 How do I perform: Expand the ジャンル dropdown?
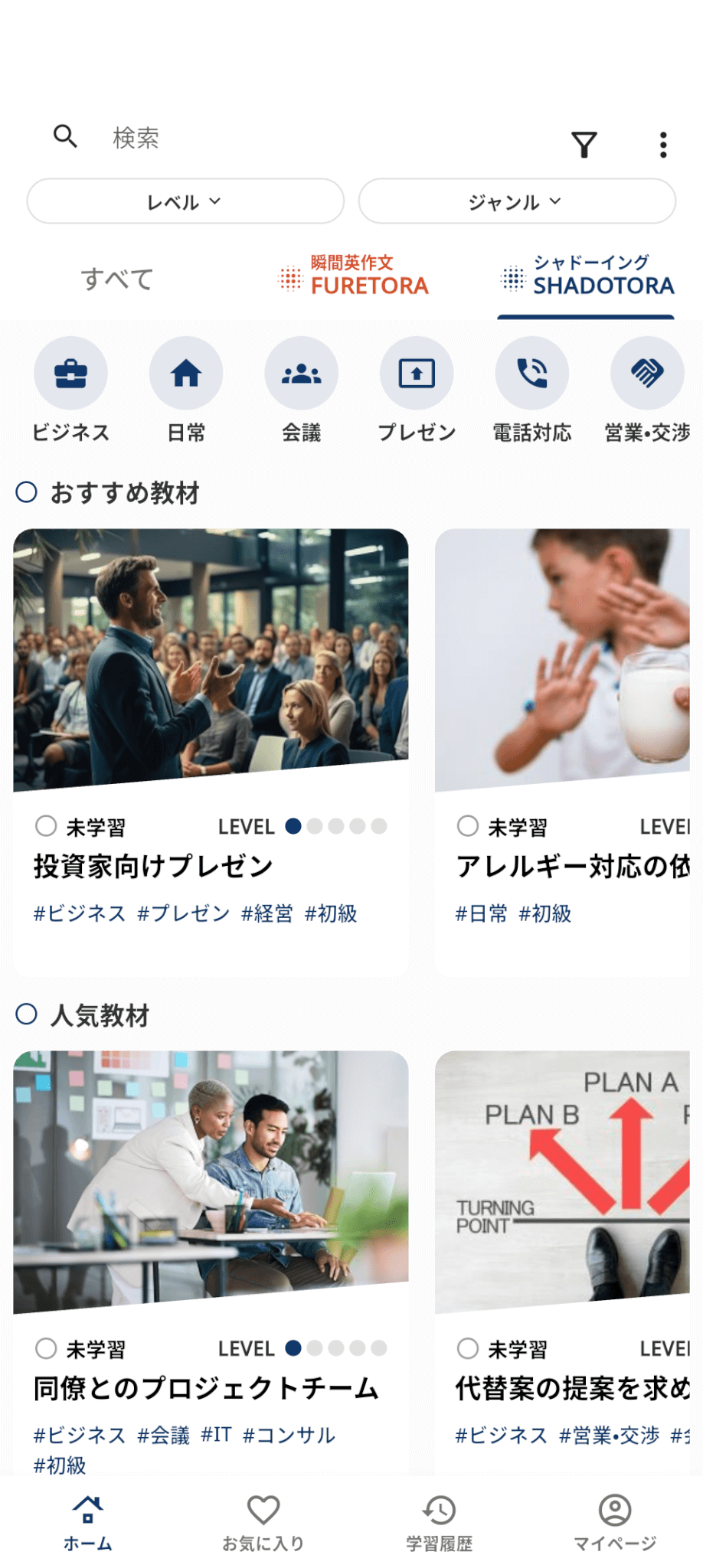pos(517,201)
